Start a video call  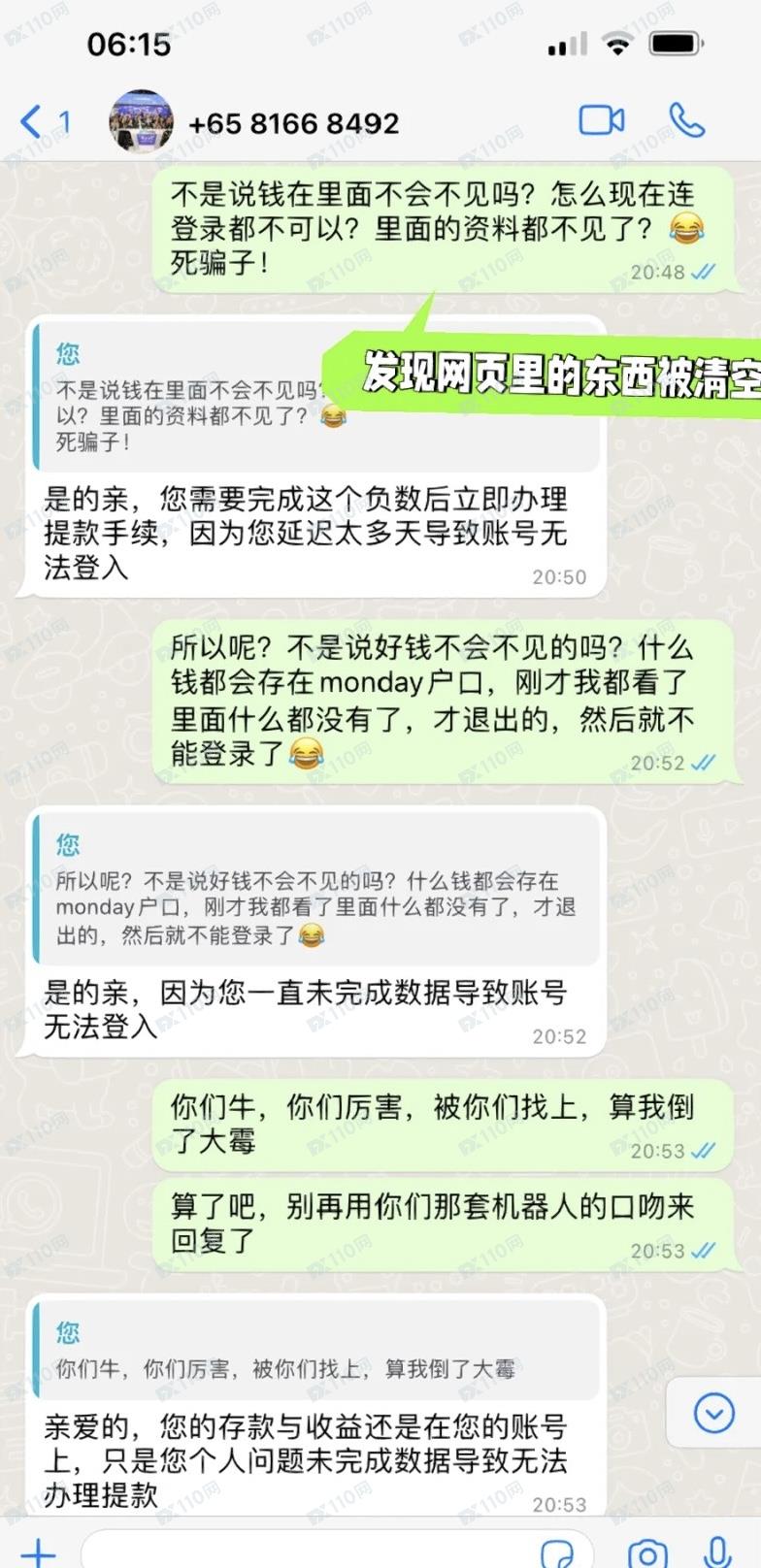click(601, 121)
